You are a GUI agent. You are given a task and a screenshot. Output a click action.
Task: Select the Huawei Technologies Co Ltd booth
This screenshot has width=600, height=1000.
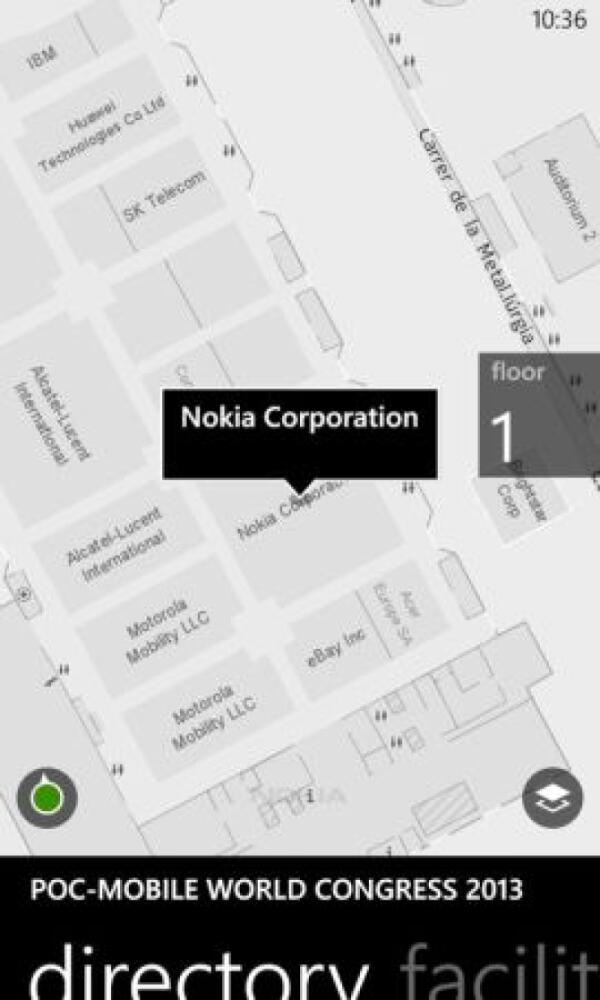100,135
